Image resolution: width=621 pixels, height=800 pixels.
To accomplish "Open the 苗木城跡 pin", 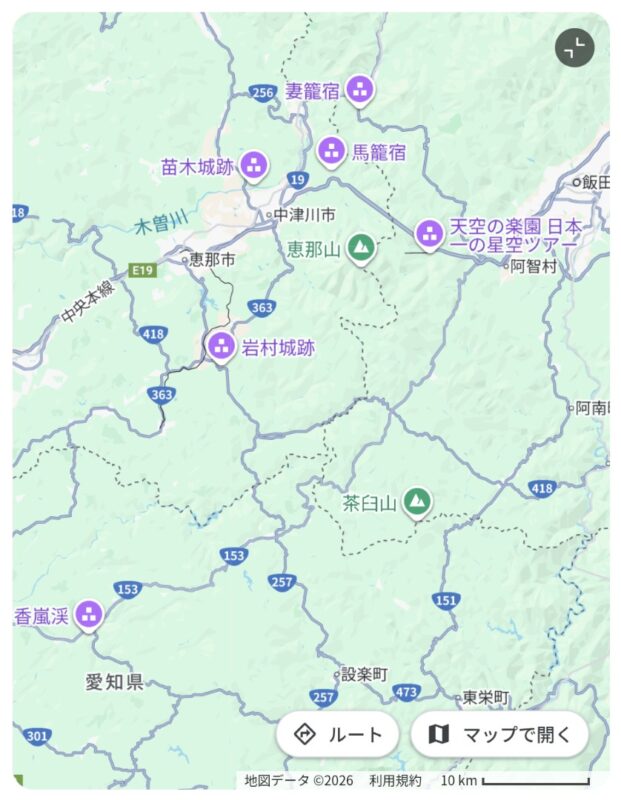I will pos(254,166).
